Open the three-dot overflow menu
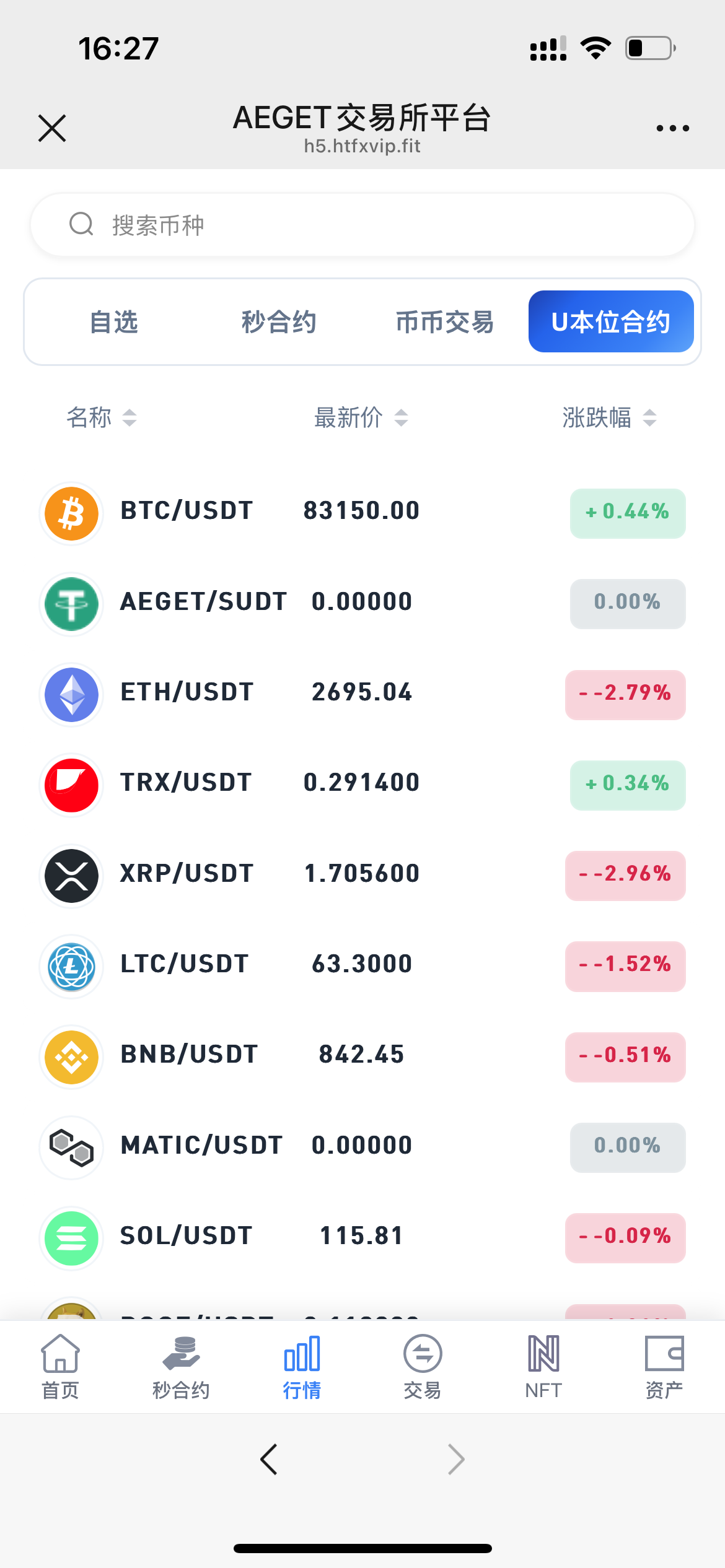 click(x=672, y=128)
